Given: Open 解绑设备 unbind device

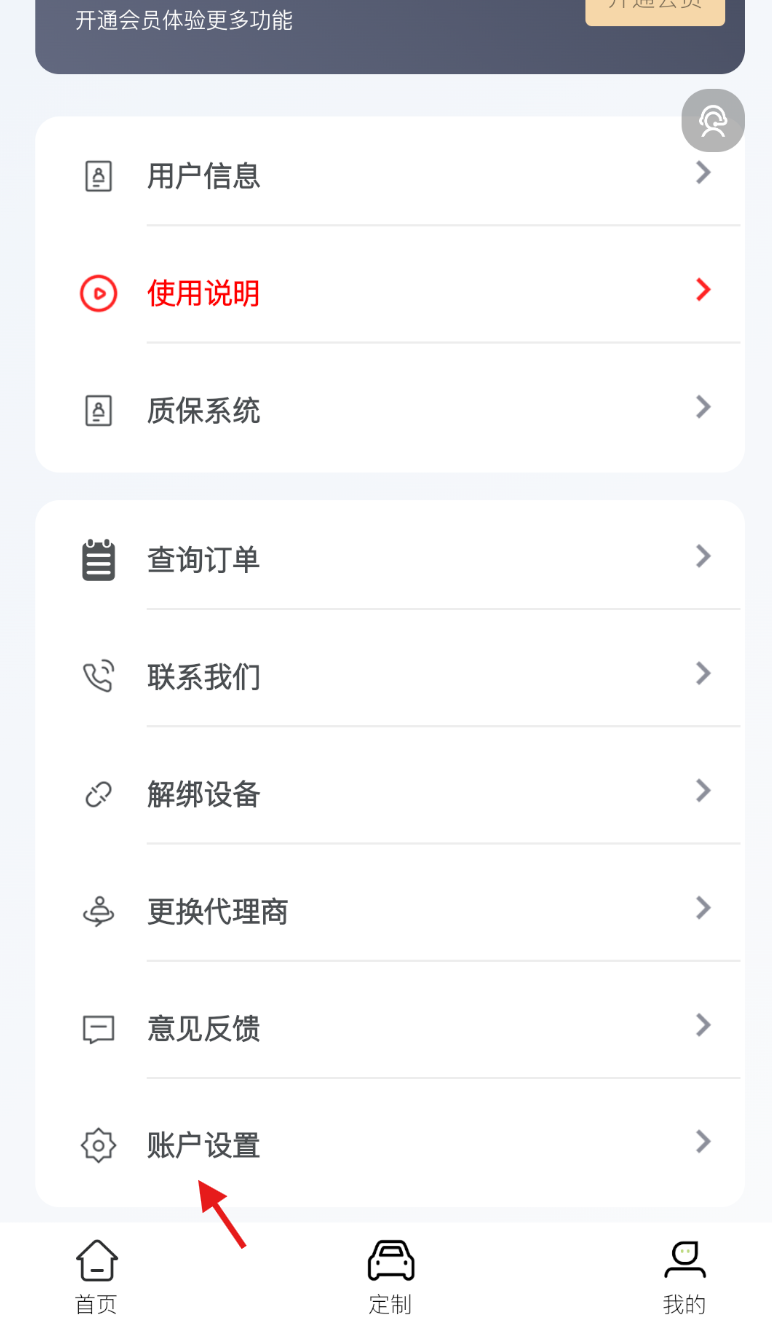Looking at the screenshot, I should tap(390, 794).
